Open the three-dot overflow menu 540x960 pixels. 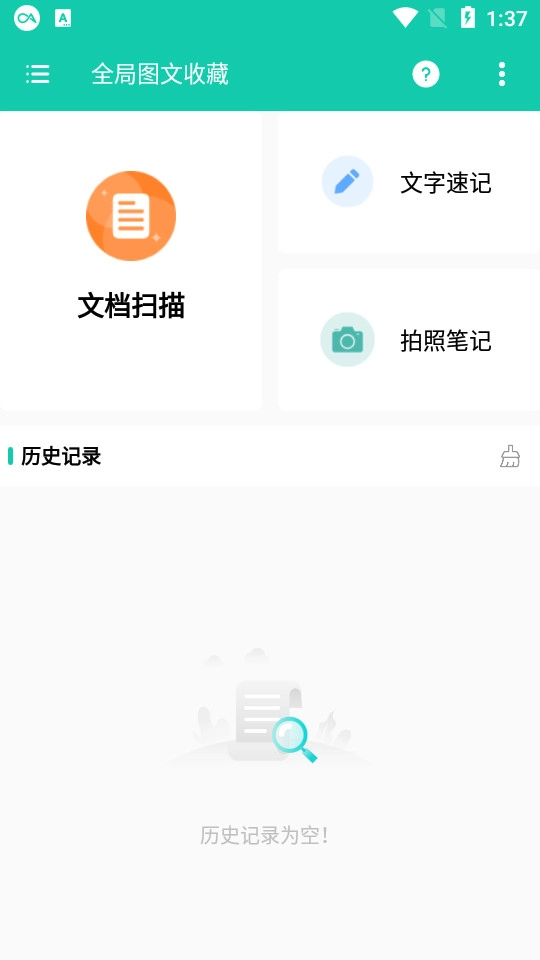[x=501, y=74]
